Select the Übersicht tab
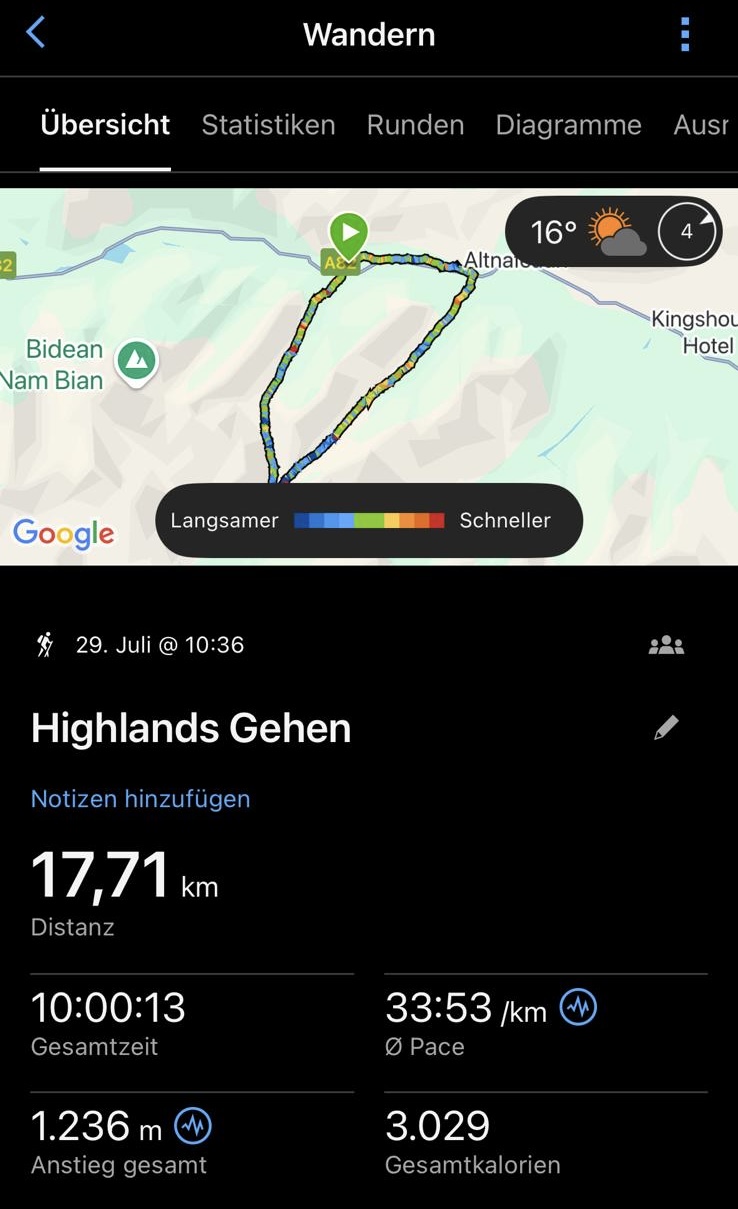738x1209 pixels. tap(105, 125)
